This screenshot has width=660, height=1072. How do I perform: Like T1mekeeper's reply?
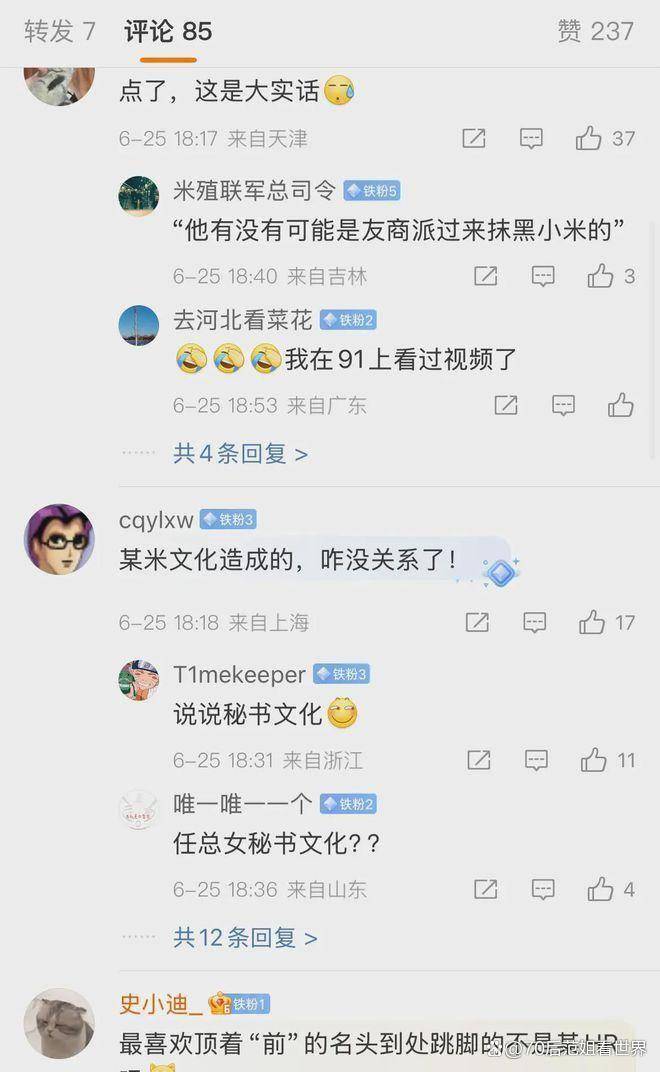point(594,761)
